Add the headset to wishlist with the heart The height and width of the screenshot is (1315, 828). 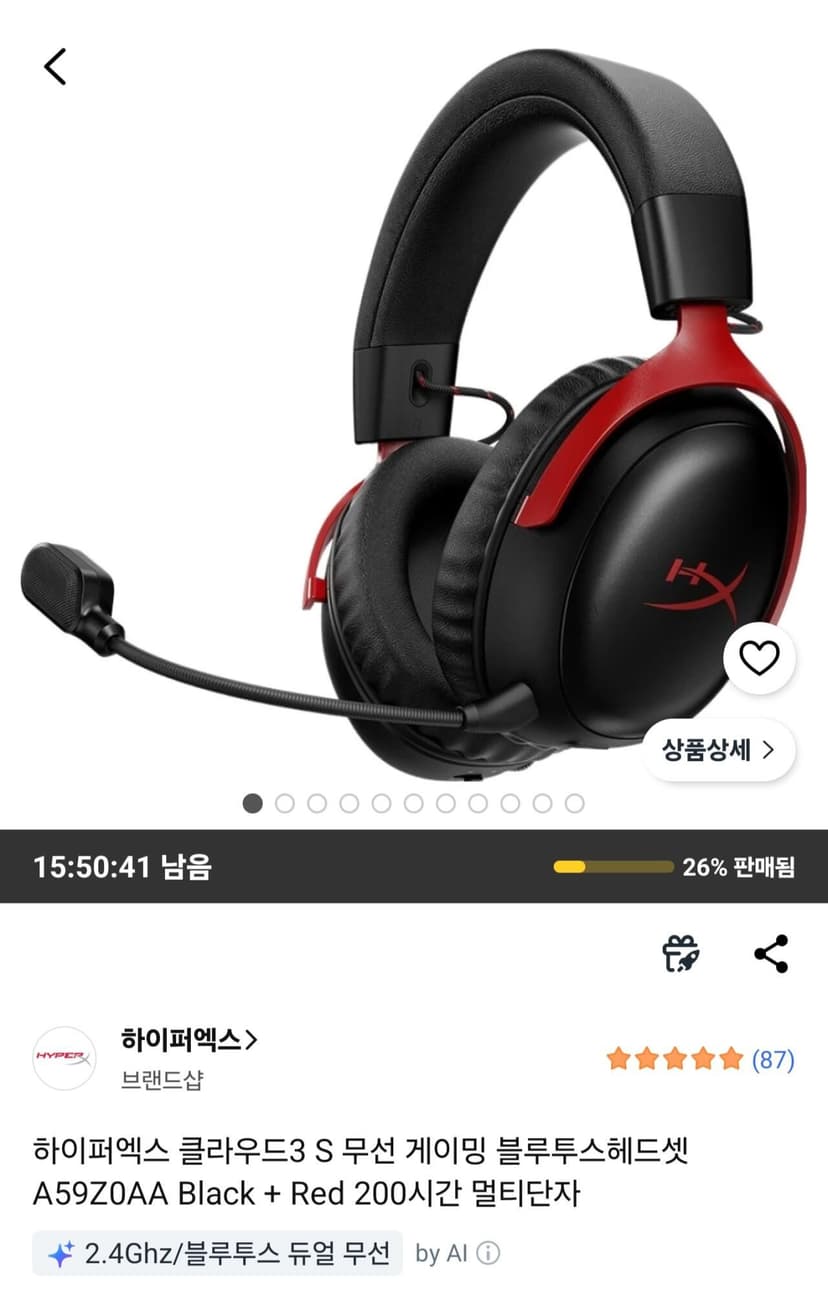[759, 659]
